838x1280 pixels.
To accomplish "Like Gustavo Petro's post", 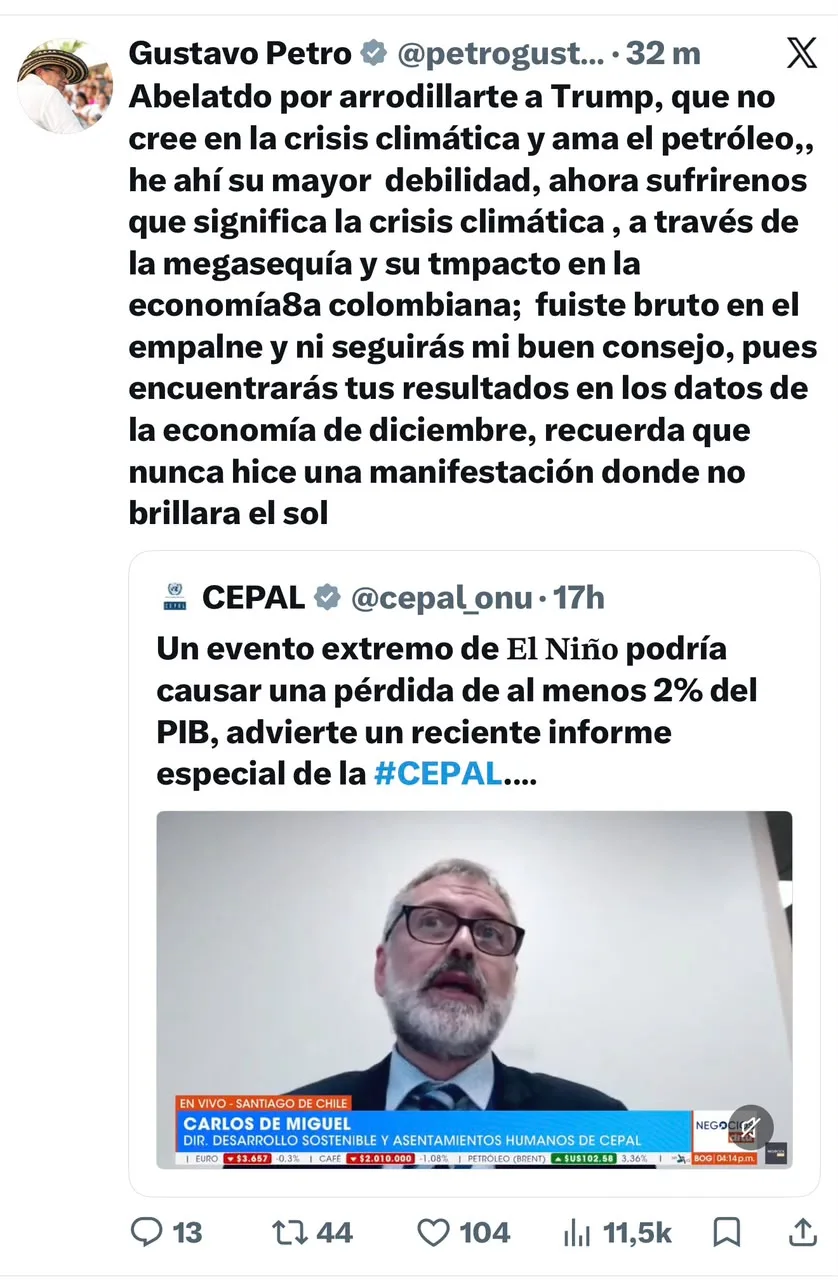I will coord(462,1233).
